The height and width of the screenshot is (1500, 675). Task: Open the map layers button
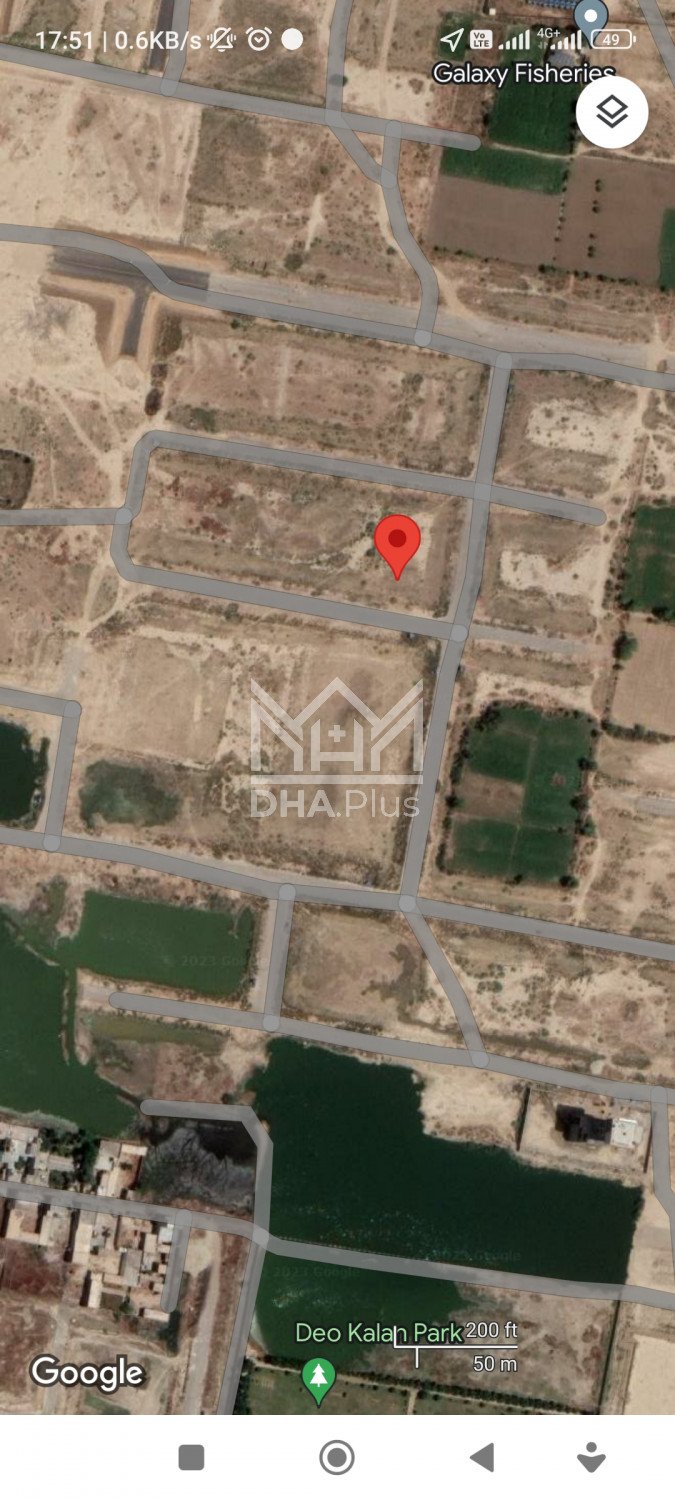[x=611, y=112]
